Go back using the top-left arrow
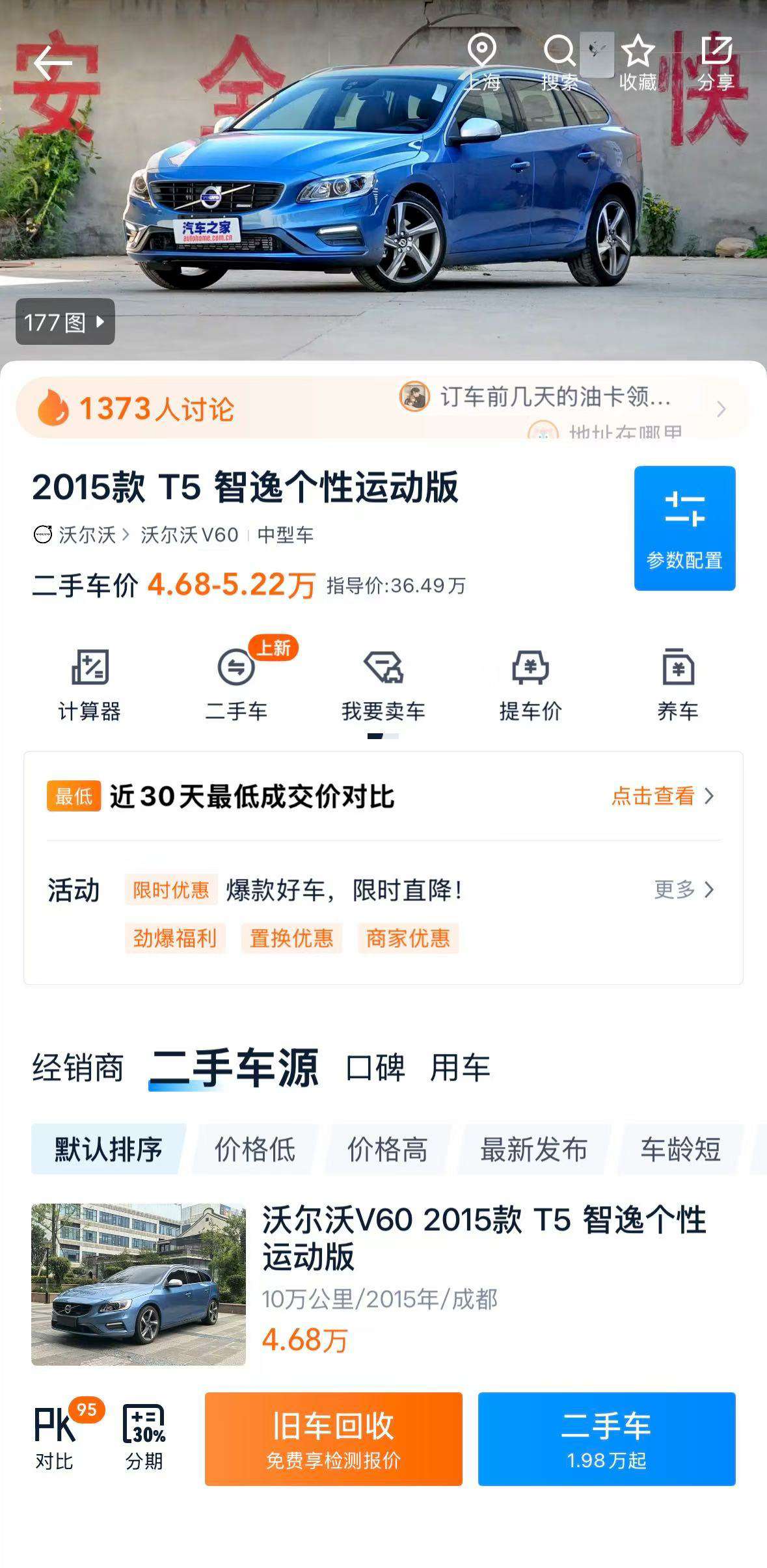Viewport: 767px width, 1568px height. pos(52,63)
